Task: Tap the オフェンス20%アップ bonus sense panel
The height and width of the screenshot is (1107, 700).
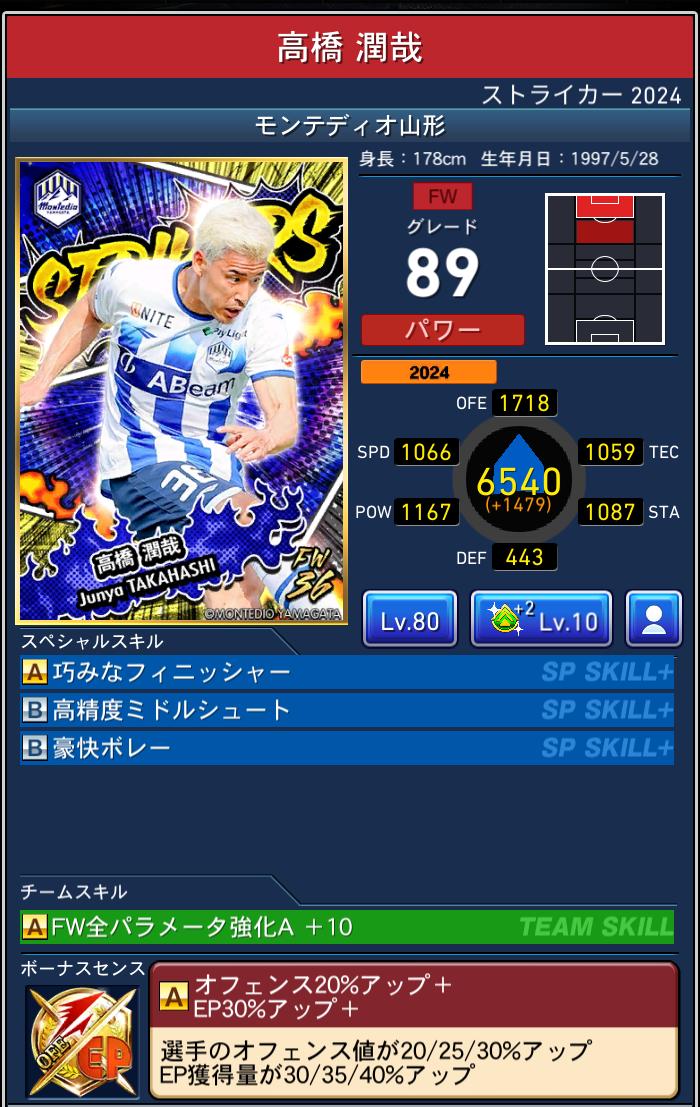Action: click(x=414, y=1028)
